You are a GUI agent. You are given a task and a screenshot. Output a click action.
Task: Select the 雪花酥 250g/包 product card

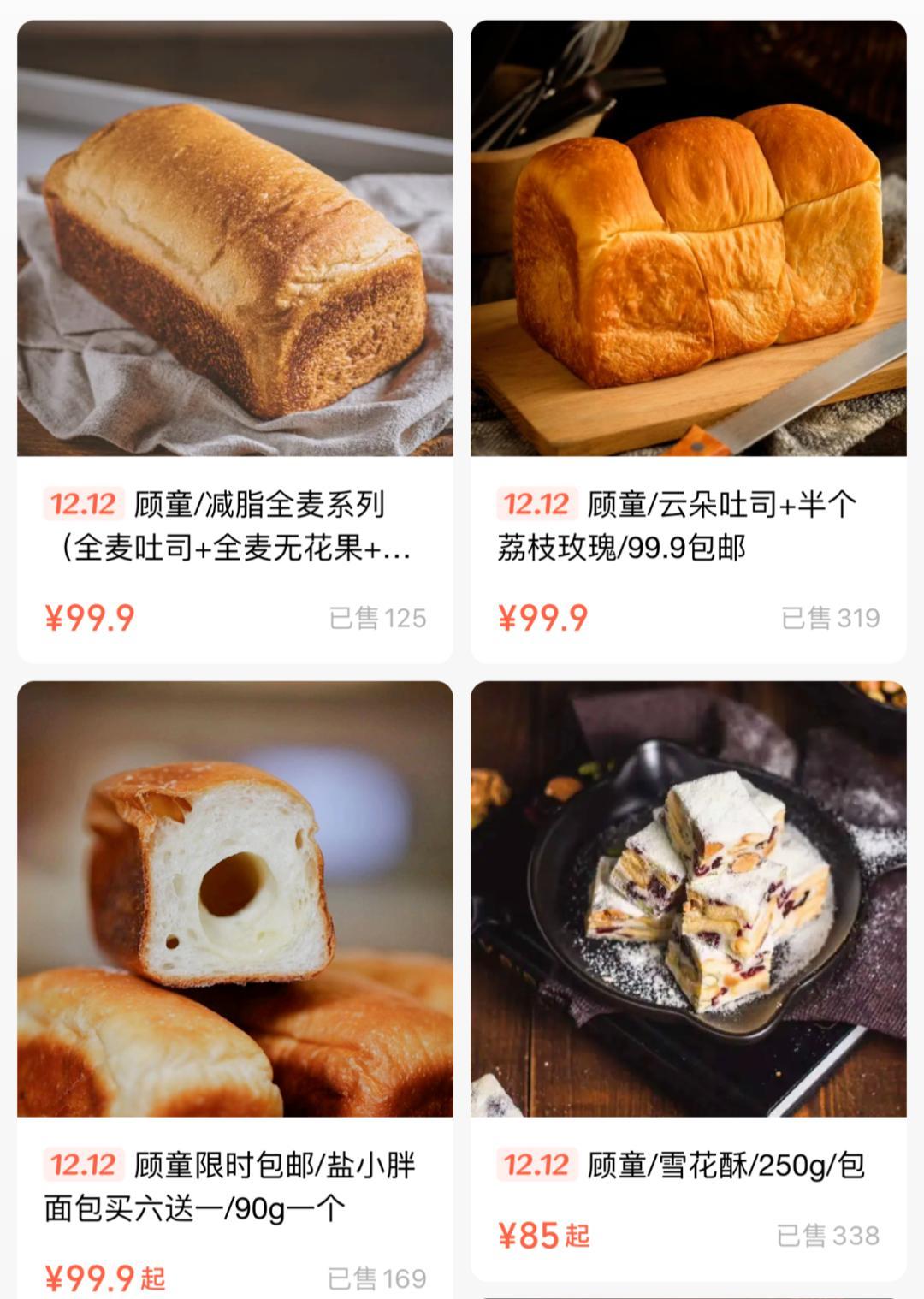pyautogui.click(x=689, y=899)
